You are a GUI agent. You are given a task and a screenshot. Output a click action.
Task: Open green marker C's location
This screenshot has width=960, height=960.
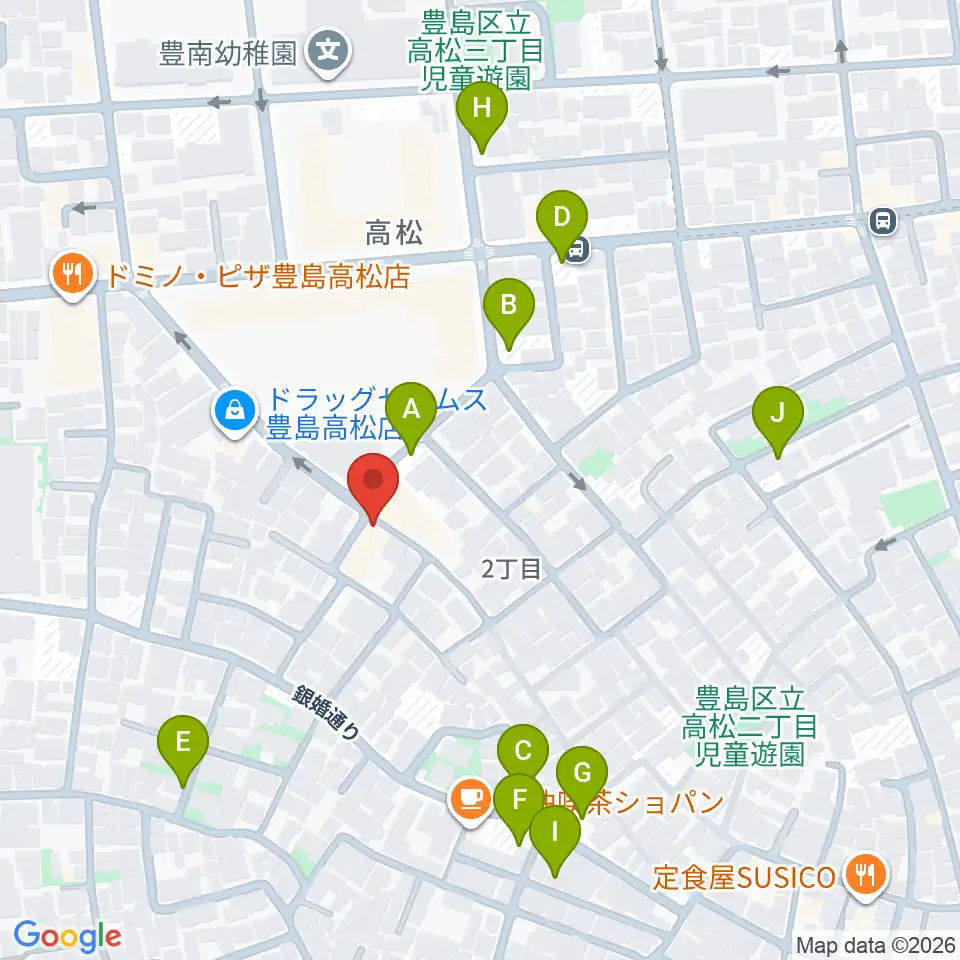[522, 751]
